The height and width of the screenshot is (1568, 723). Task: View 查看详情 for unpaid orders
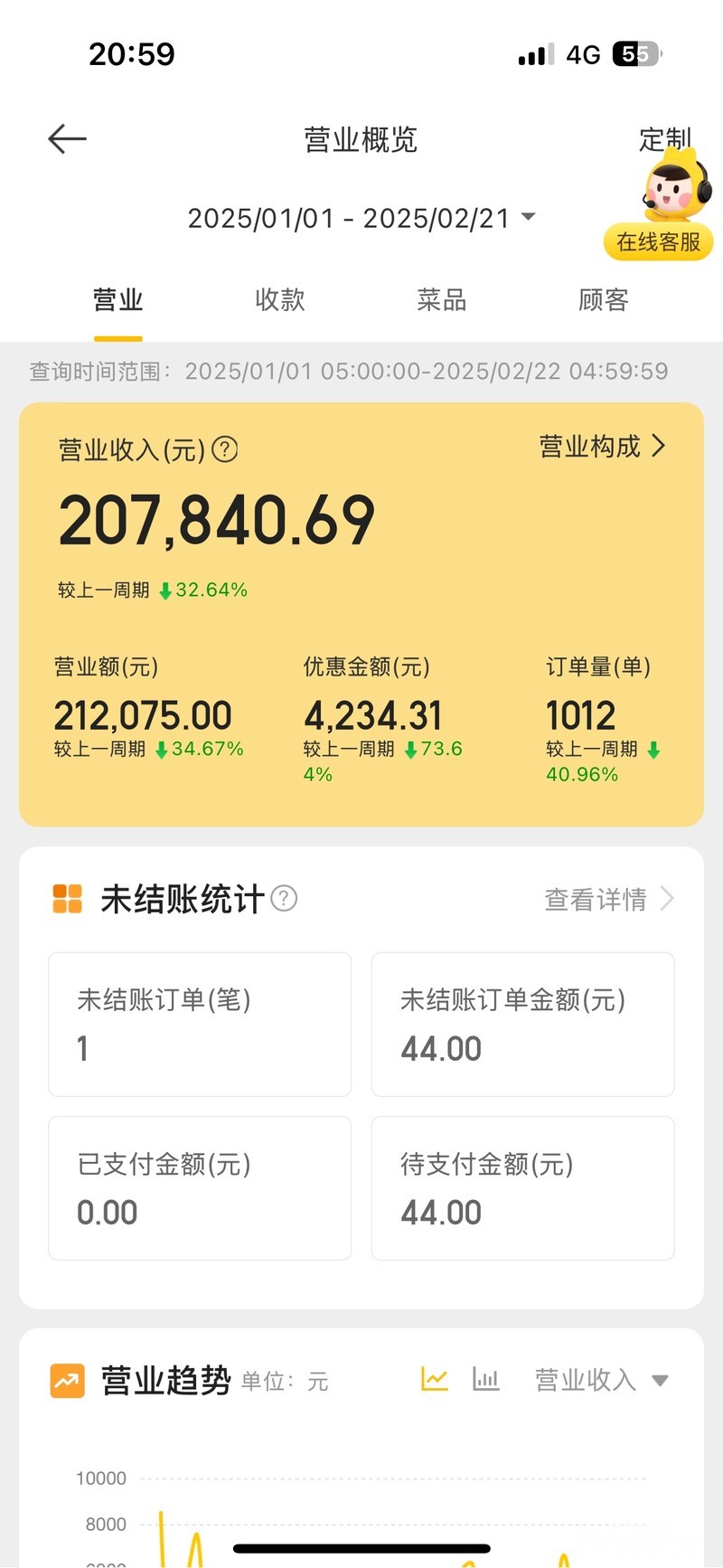608,899
